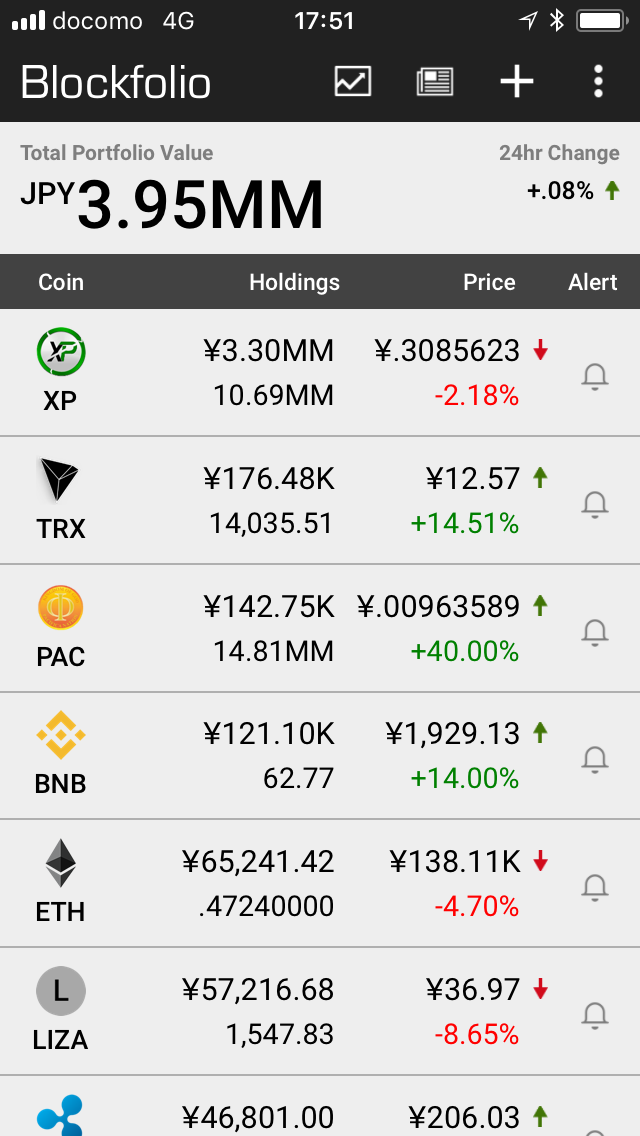Open the ETH coin row
640x1136 pixels.
point(320,883)
